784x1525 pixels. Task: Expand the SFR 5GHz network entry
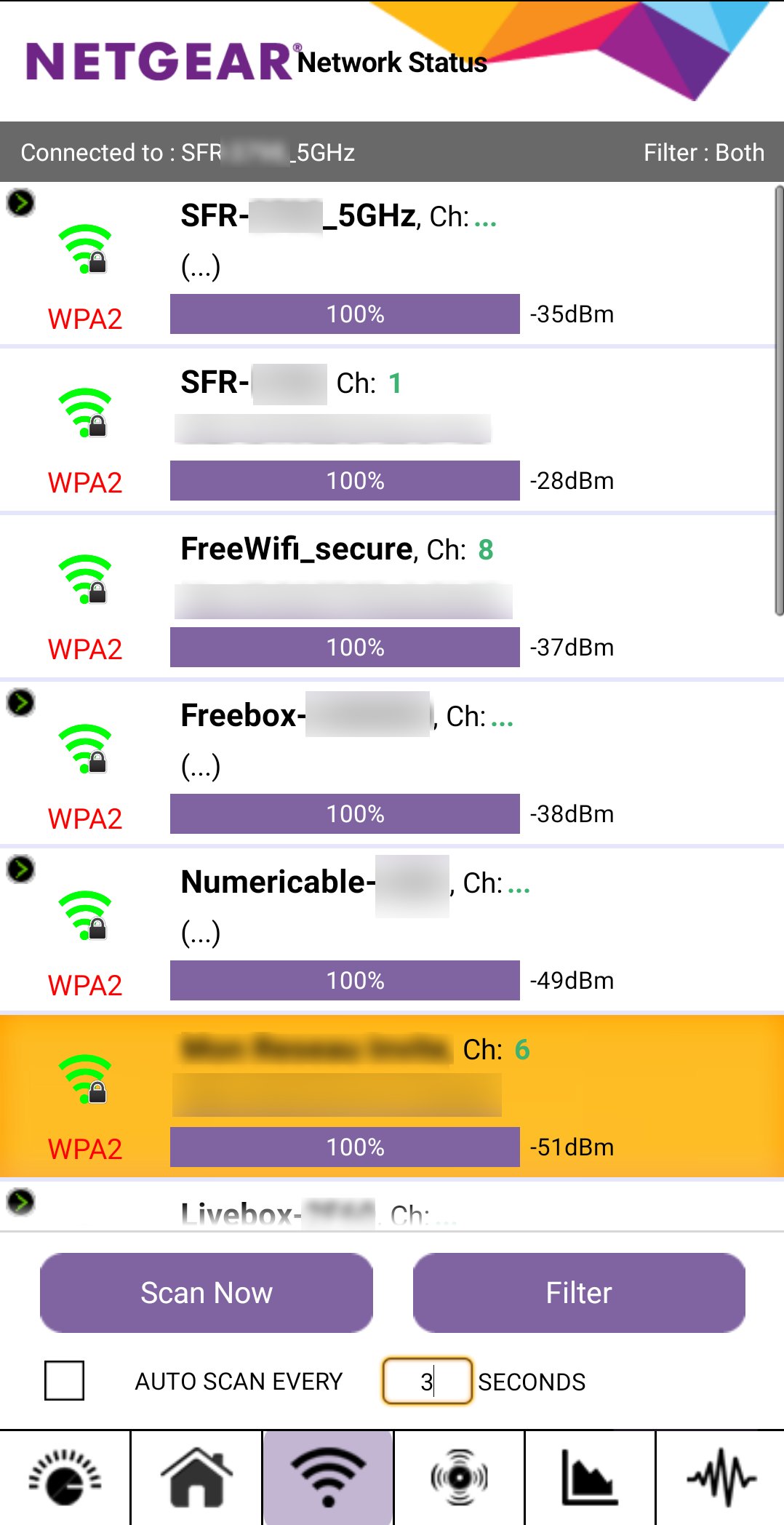pos(20,203)
